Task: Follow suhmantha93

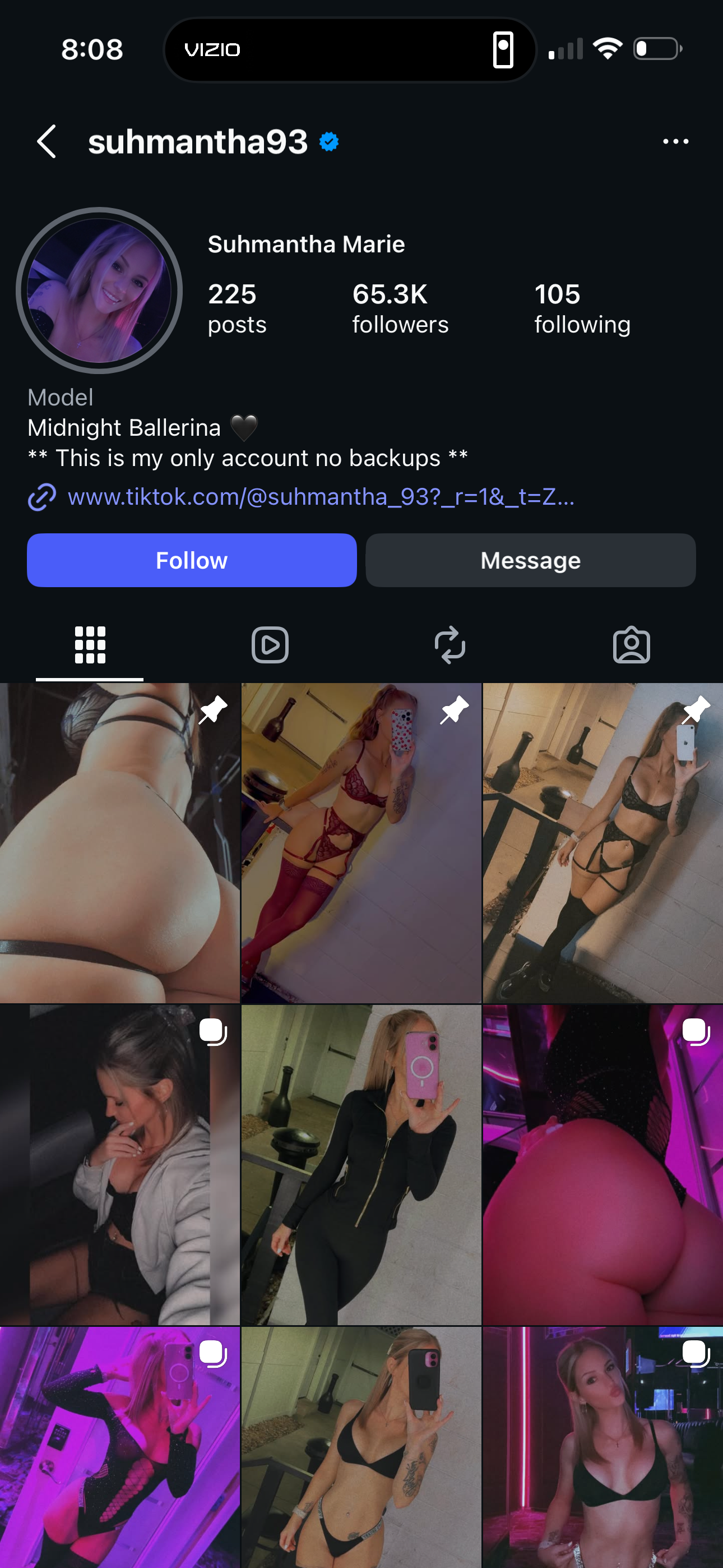Action: [x=192, y=560]
